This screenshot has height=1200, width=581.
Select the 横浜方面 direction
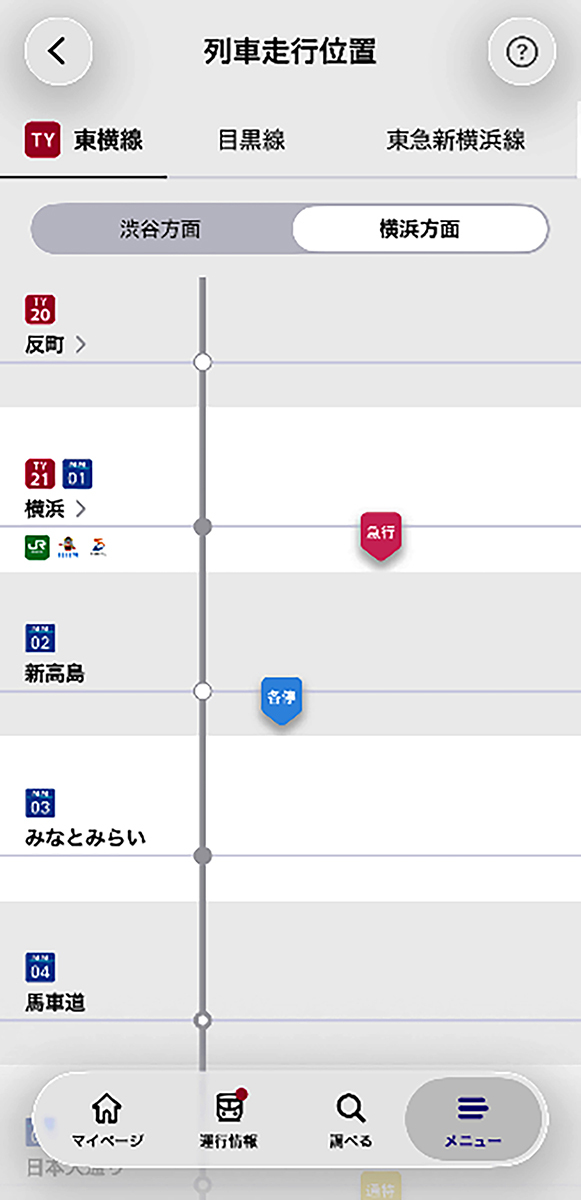[x=420, y=229]
